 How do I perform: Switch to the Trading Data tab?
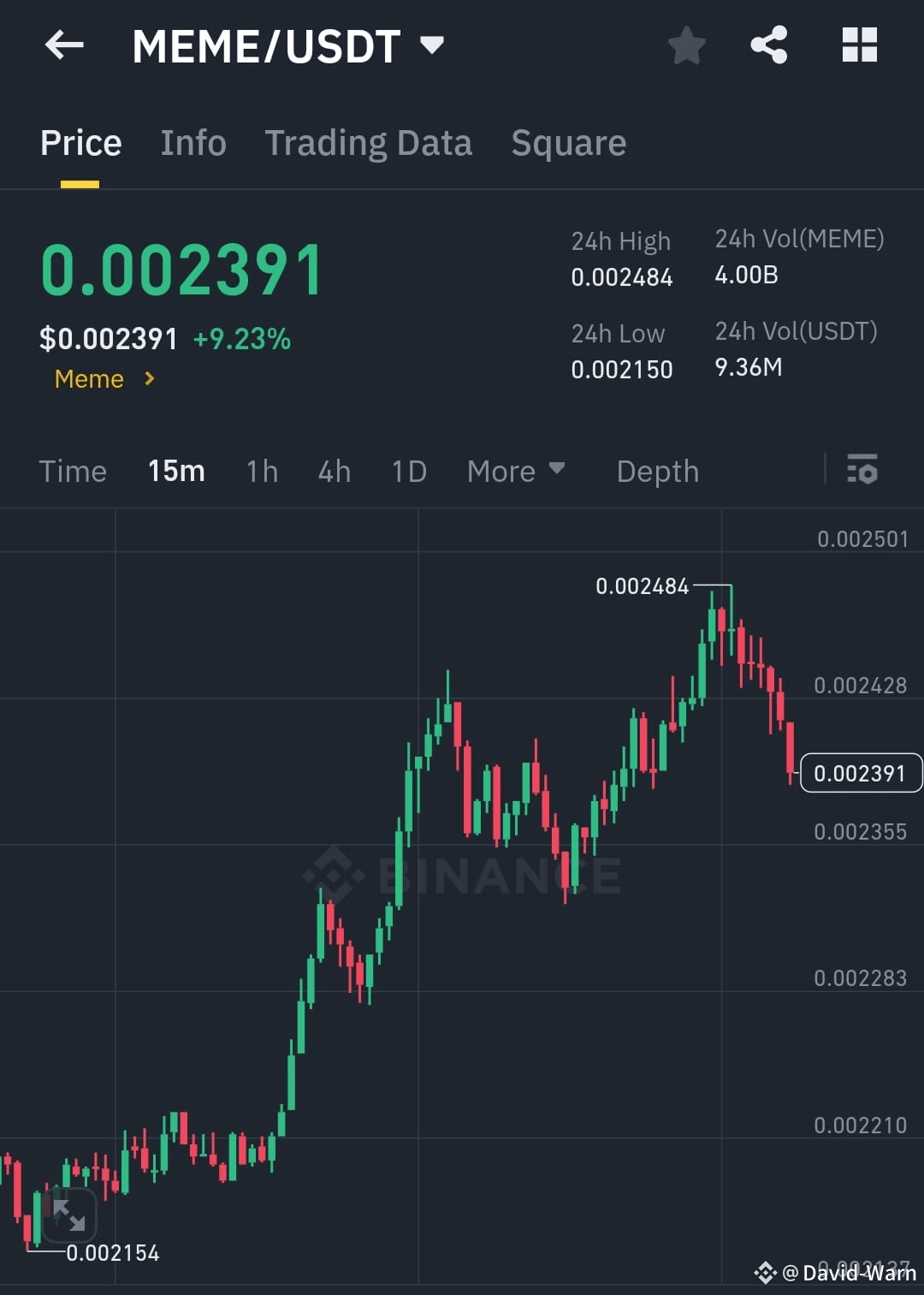click(369, 142)
